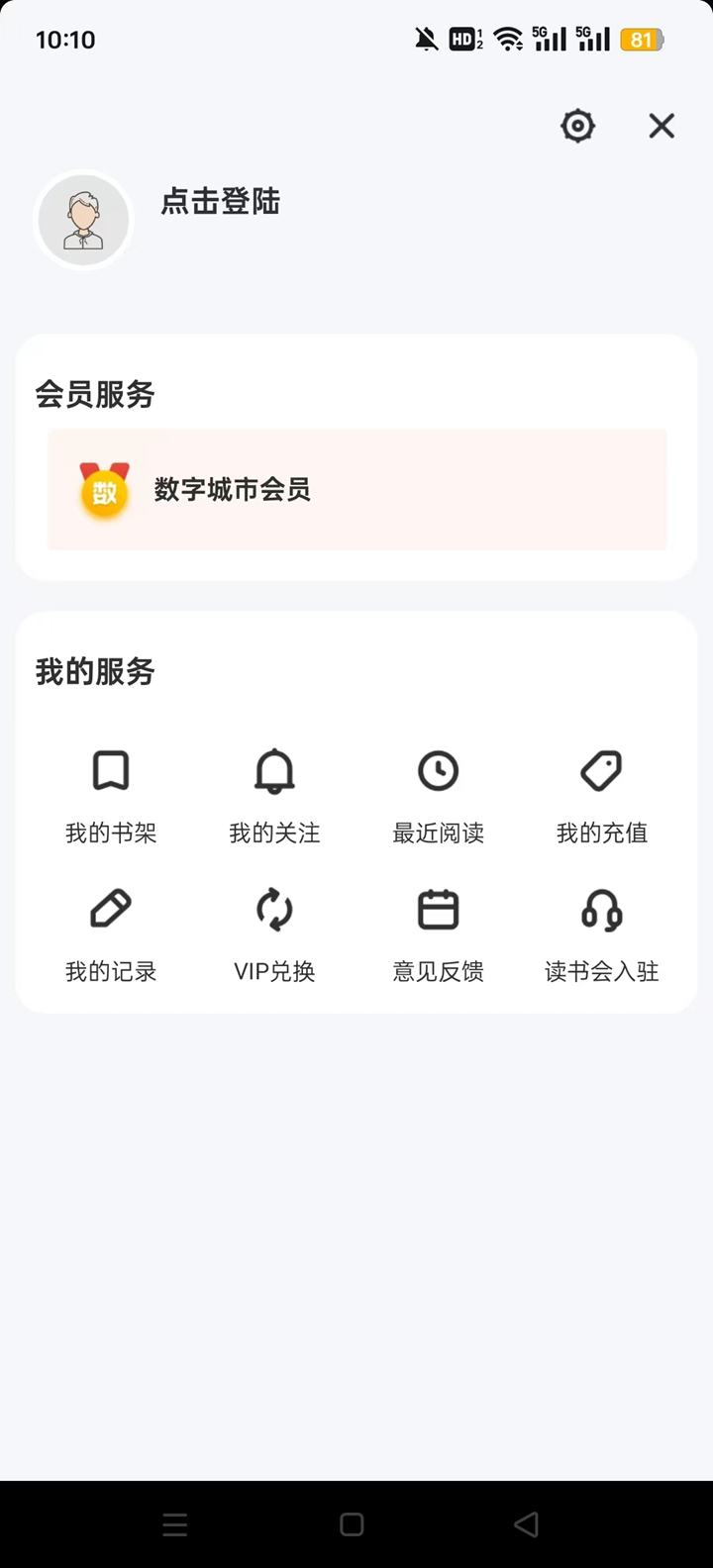The image size is (713, 1568).
Task: Select VIP兑换 redemption
Action: coord(274,933)
